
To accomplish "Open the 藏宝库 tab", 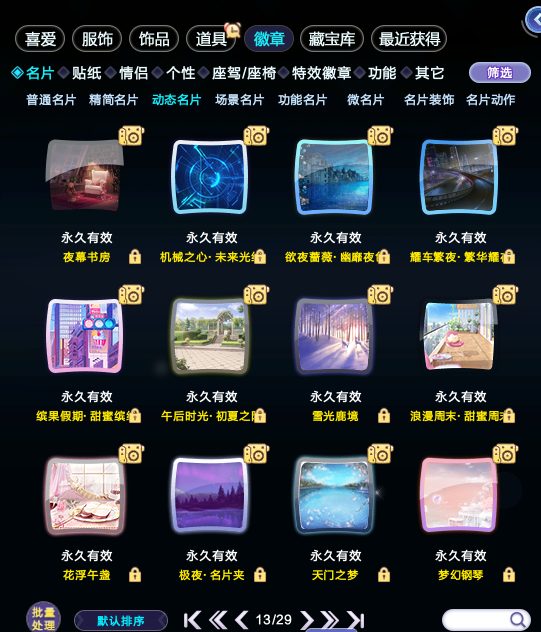I will tap(332, 39).
